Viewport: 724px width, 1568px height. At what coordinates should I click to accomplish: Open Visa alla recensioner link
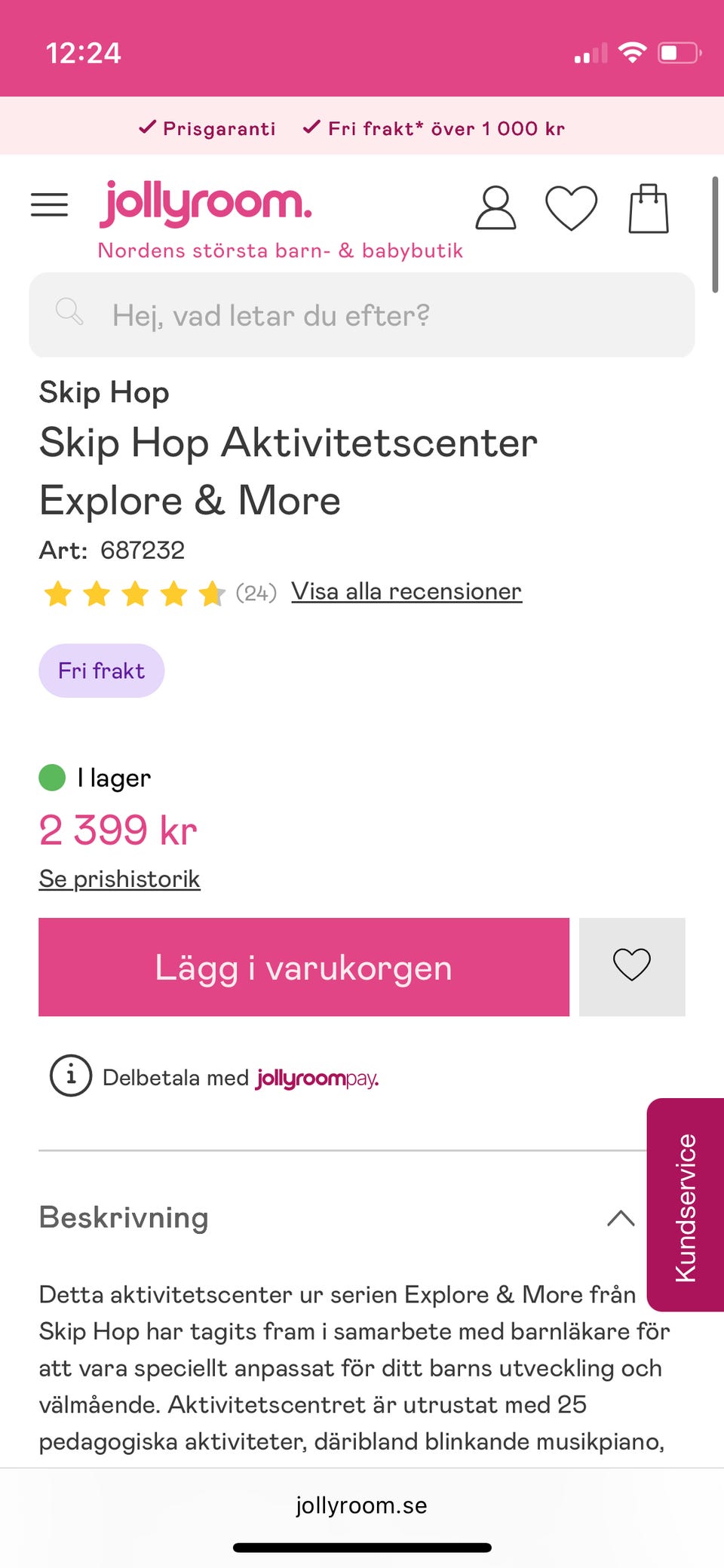(x=406, y=591)
